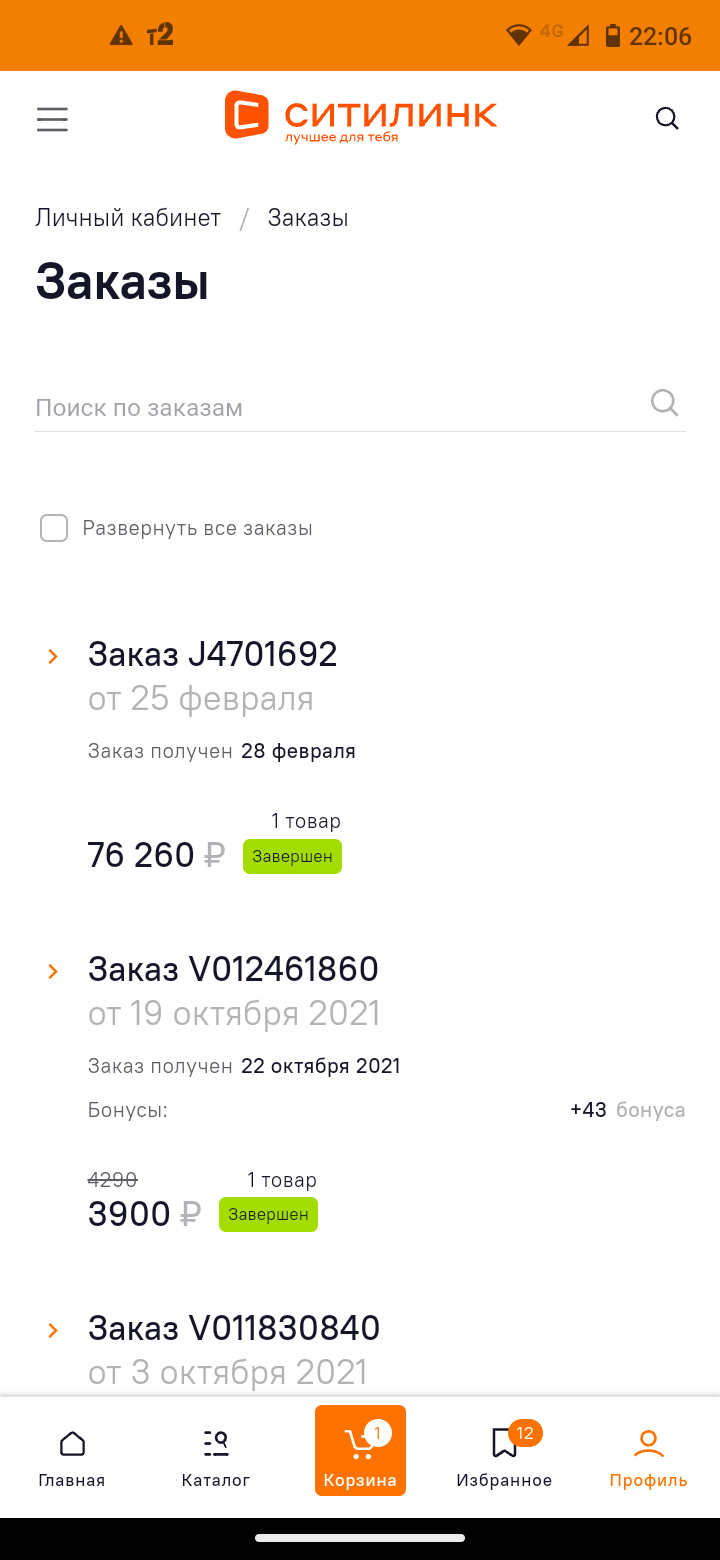Expand order J4701692 details
Image resolution: width=720 pixels, height=1560 pixels.
point(54,656)
